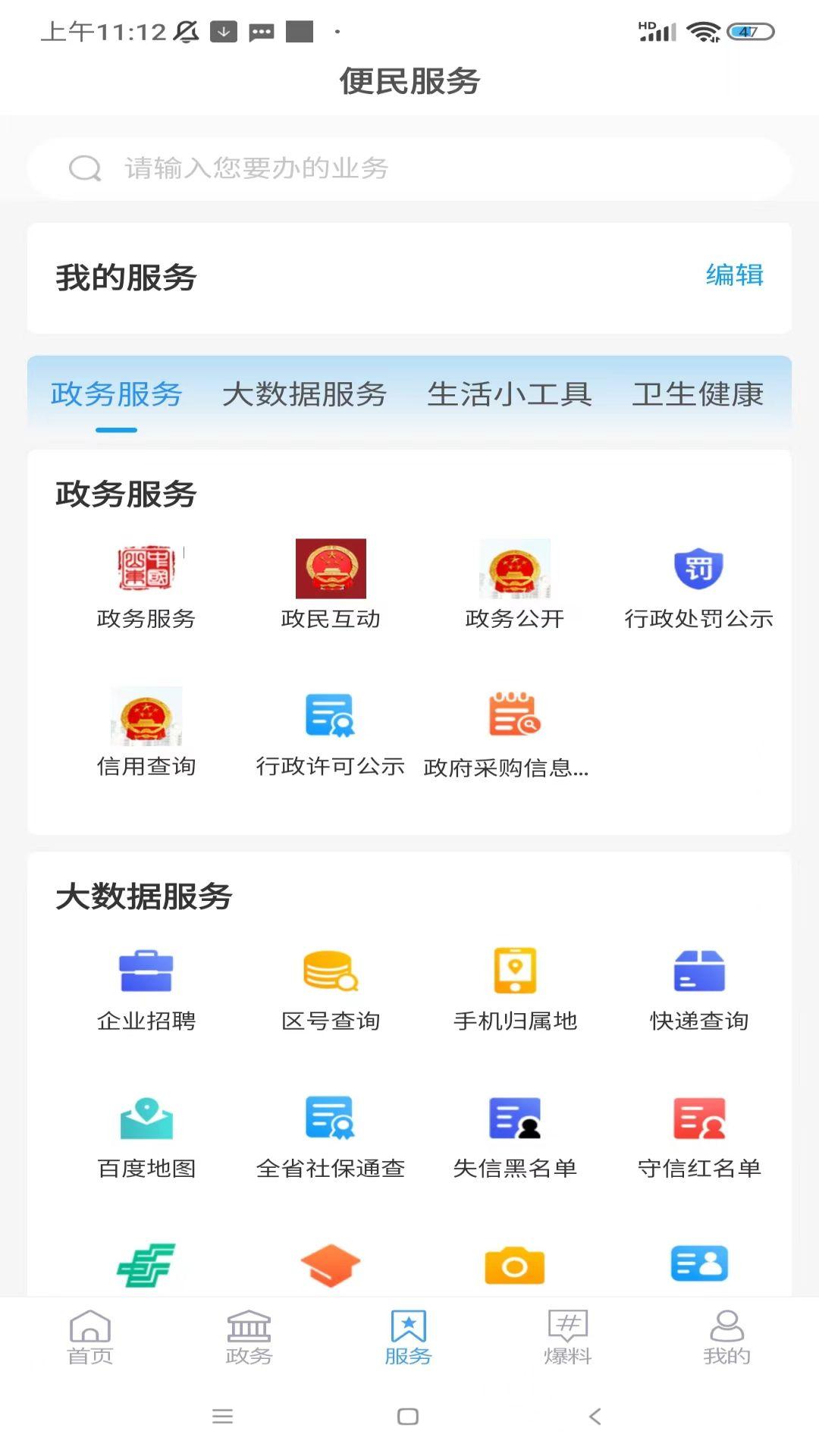Switch to the 卫生健康 tab
This screenshot has width=819, height=1456.
pos(700,395)
